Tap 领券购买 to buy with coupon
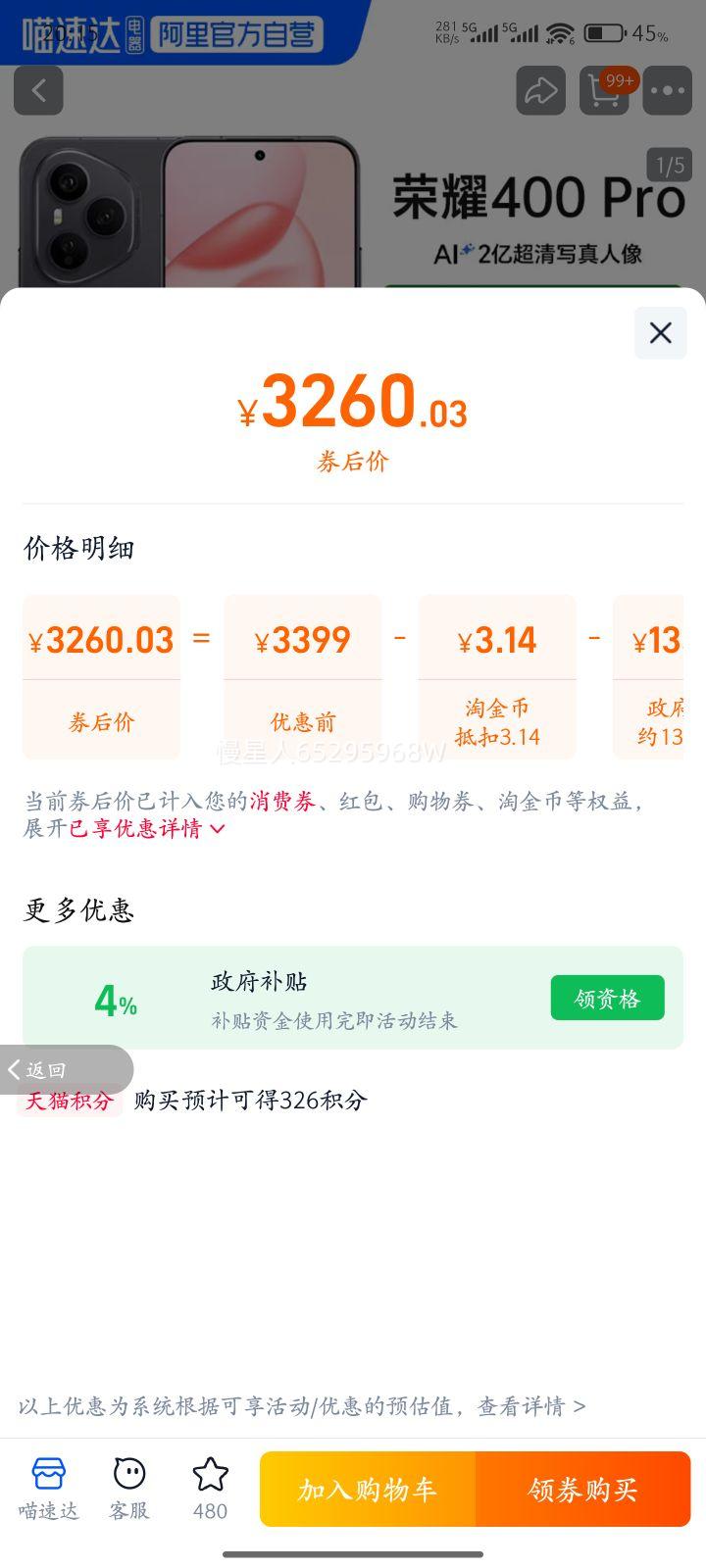Viewport: 706px width, 1568px height. 583,1489
